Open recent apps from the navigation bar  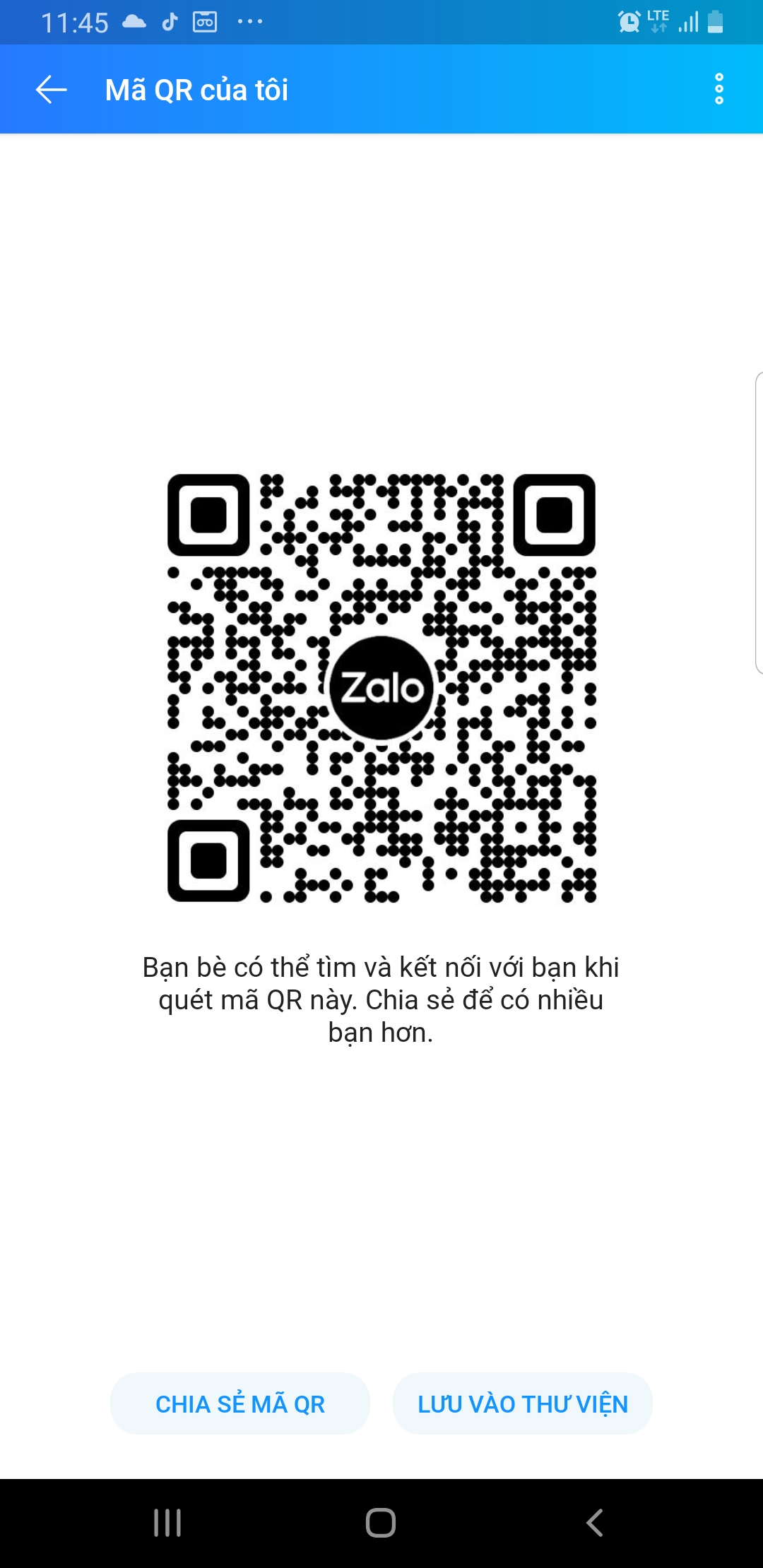tap(167, 1523)
